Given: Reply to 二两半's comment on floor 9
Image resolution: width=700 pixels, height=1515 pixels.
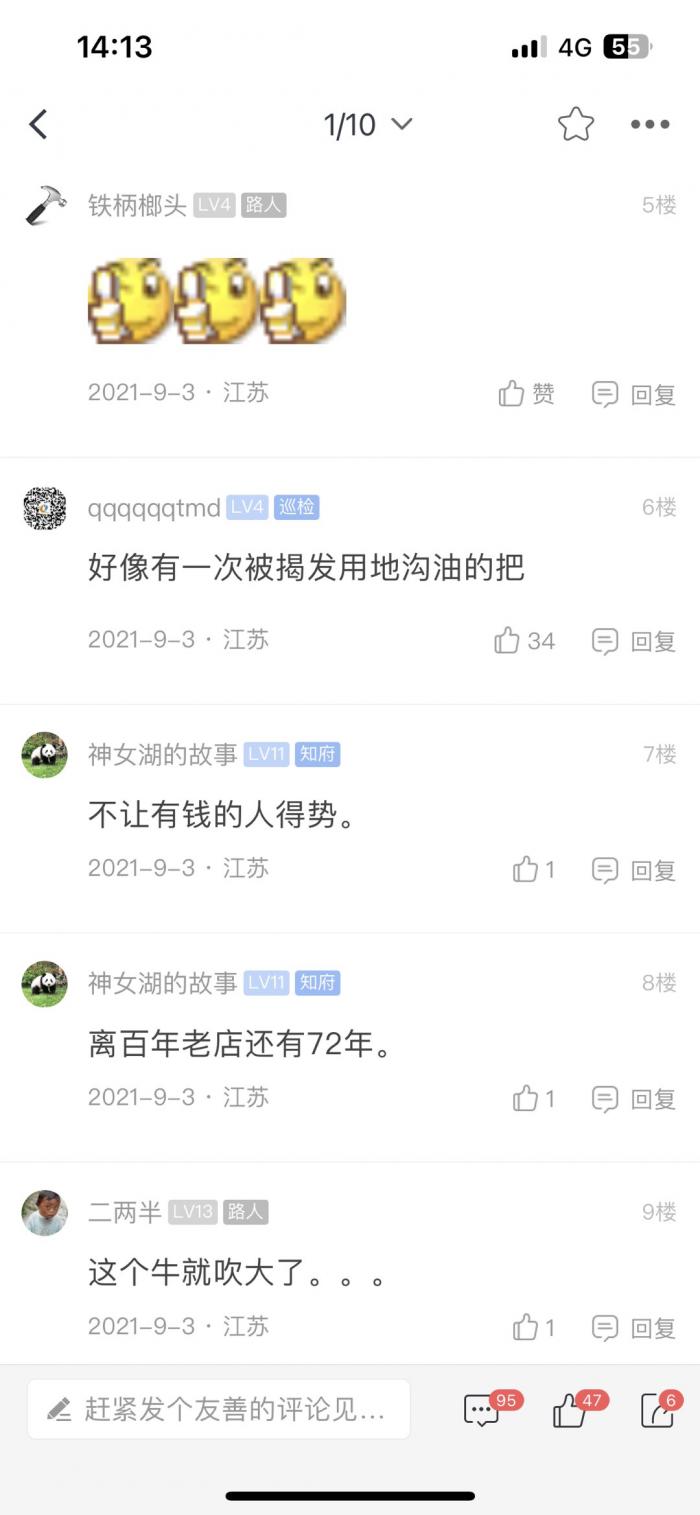Looking at the screenshot, I should [x=634, y=1328].
